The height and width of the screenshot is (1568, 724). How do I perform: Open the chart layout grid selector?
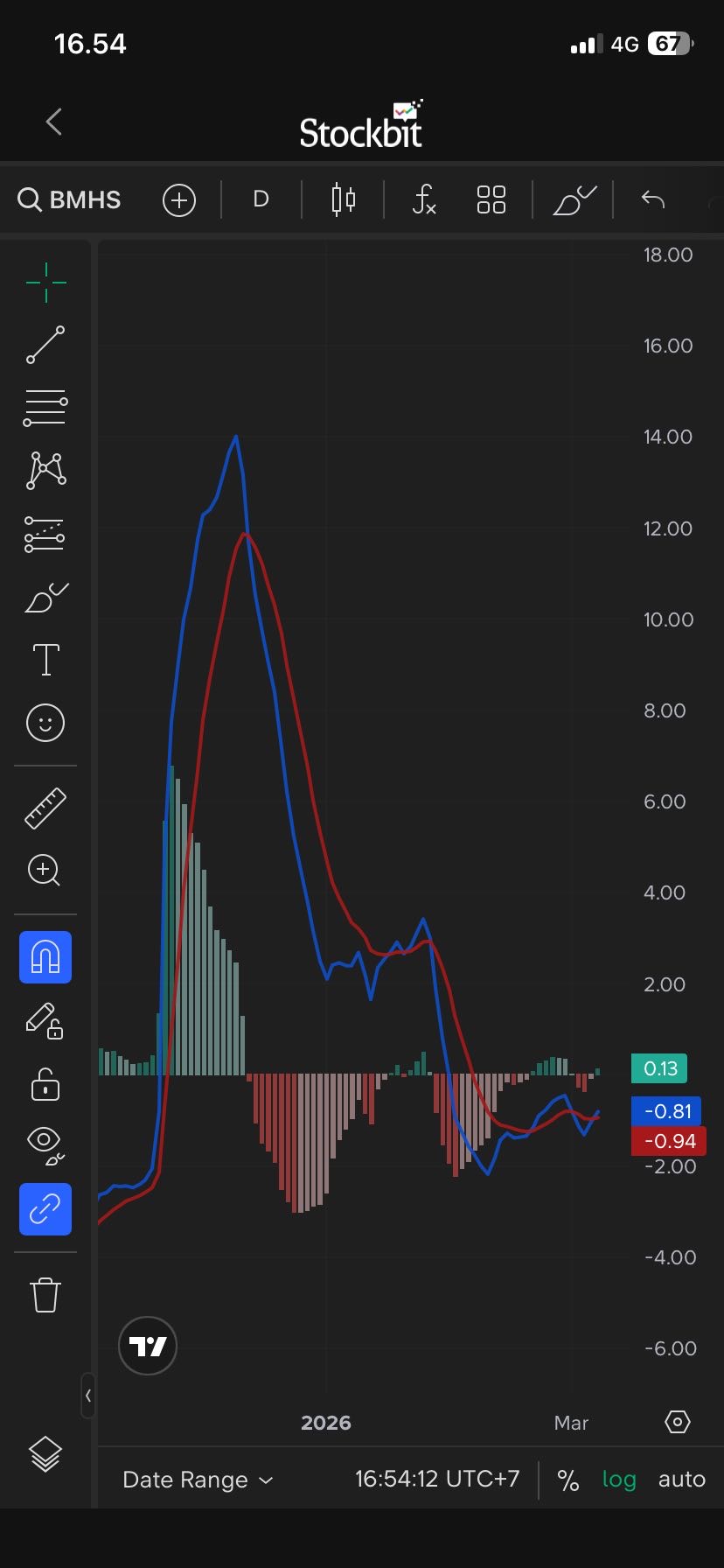(491, 199)
